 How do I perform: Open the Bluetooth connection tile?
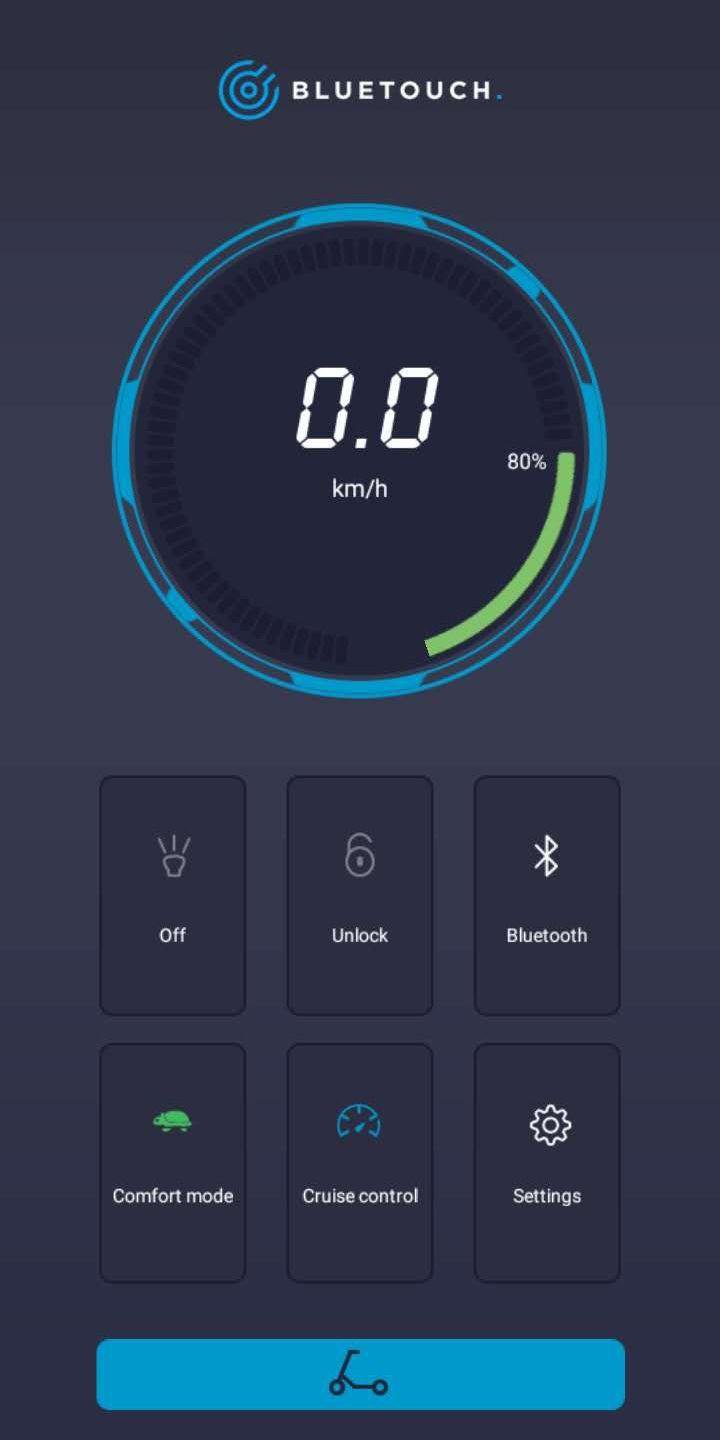coord(547,895)
